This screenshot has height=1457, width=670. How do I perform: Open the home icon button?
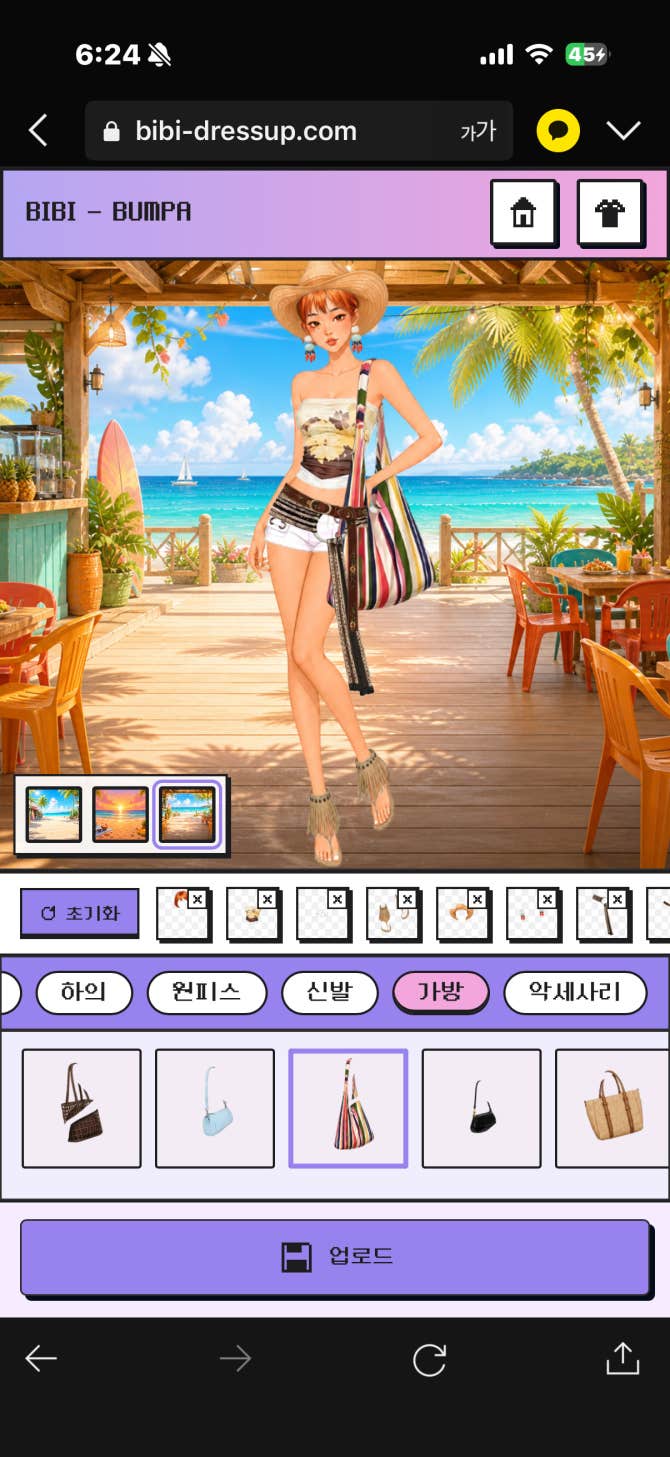point(523,212)
